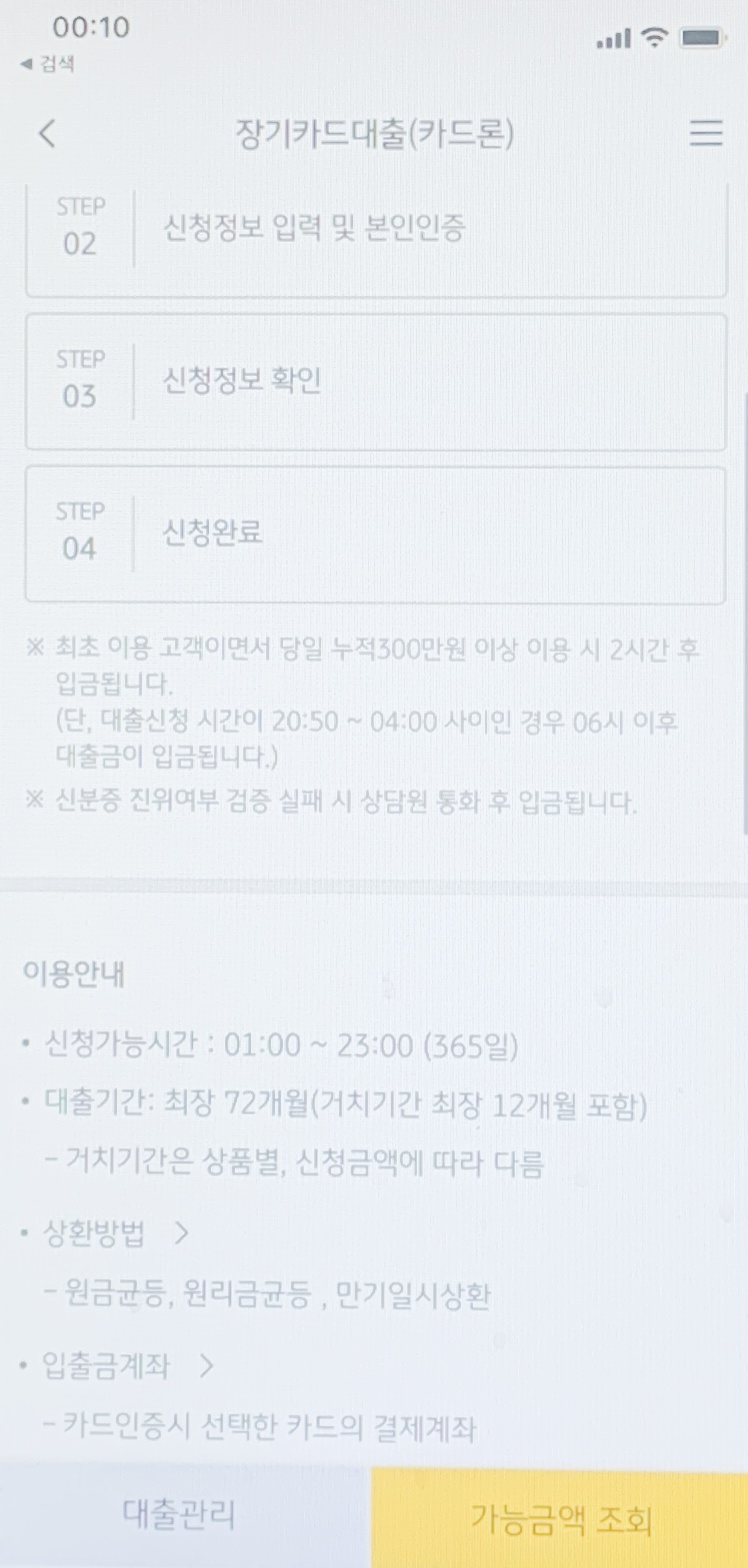748x1568 pixels.
Task: Open the hamburger menu
Action: (706, 134)
